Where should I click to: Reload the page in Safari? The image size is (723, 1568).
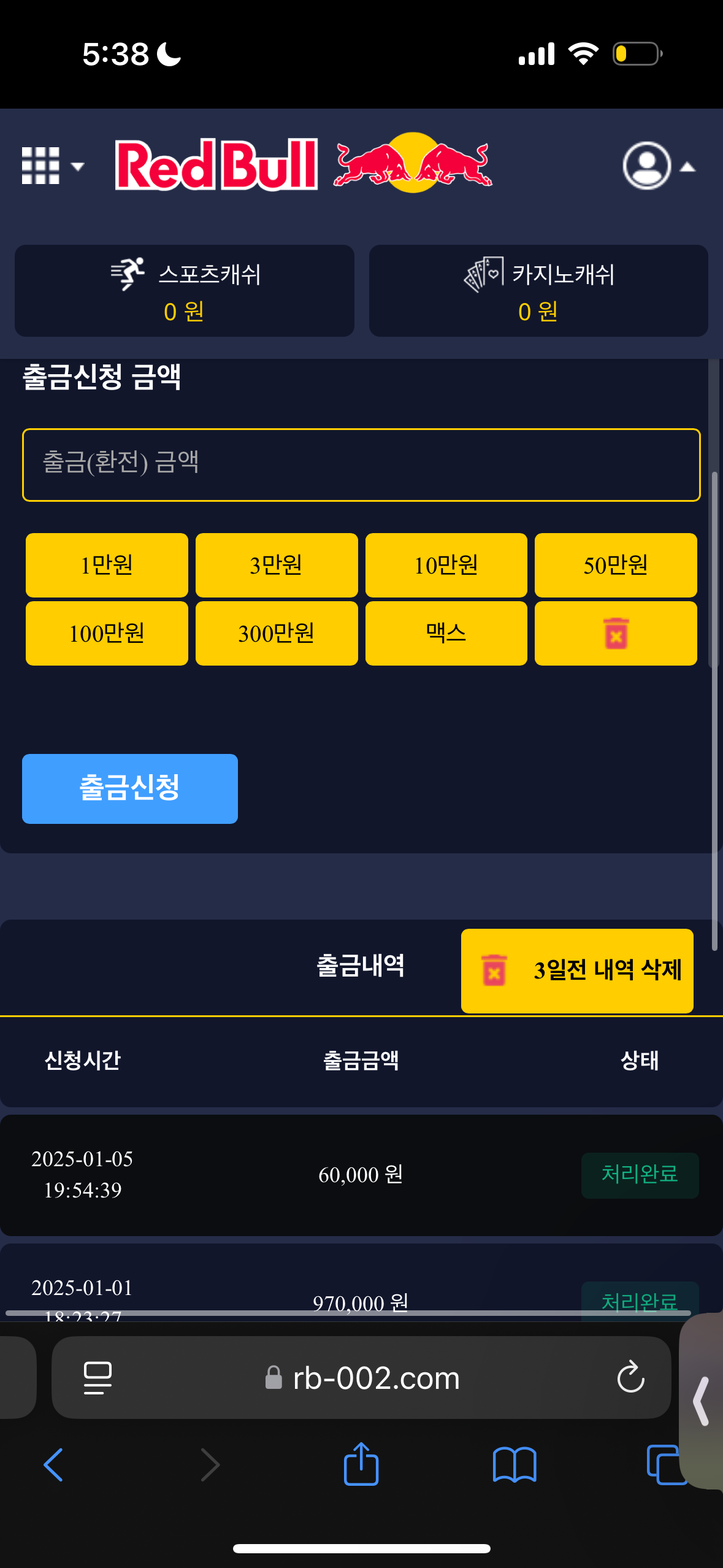click(630, 1377)
